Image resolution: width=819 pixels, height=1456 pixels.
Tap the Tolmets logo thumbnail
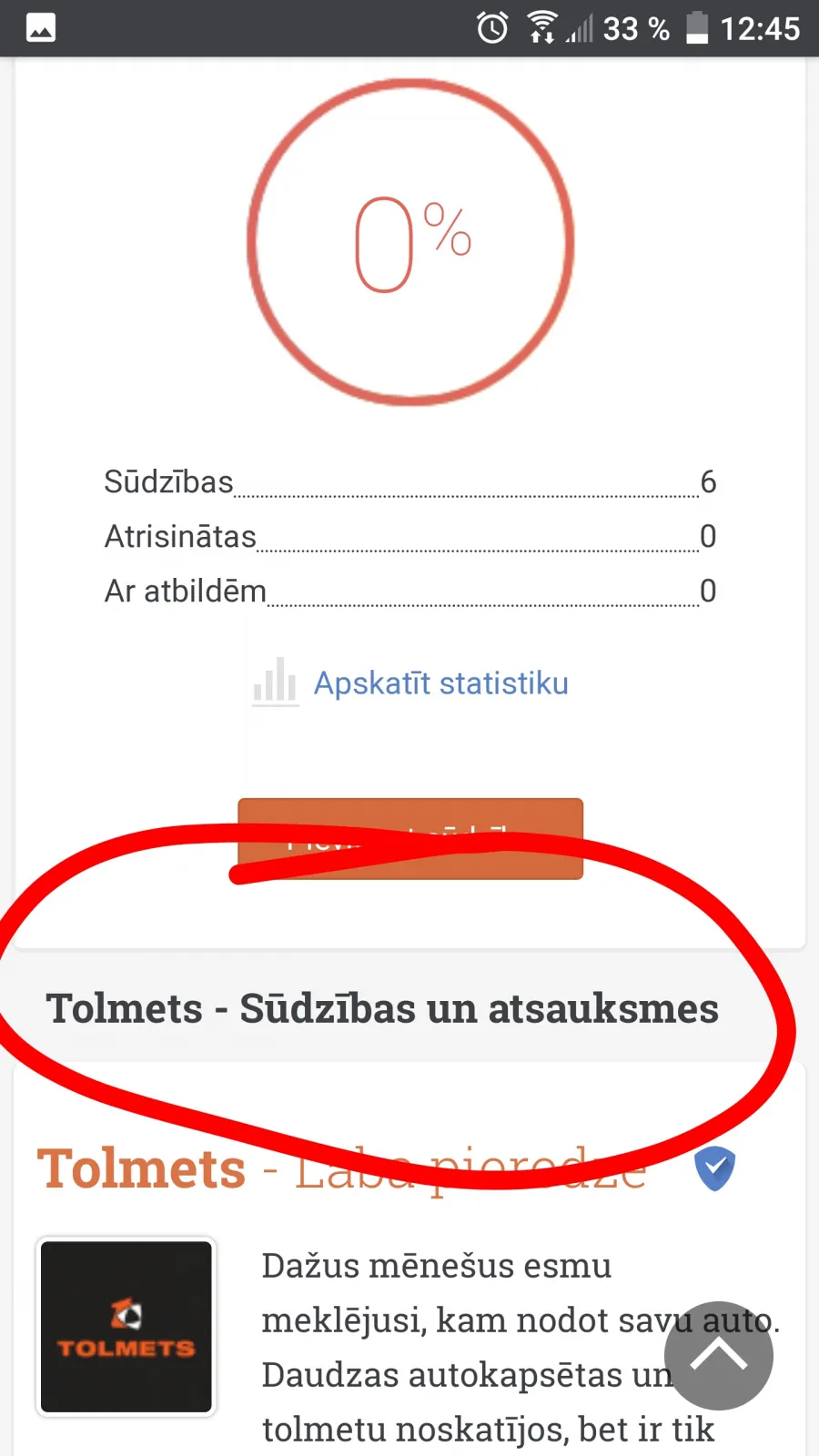(126, 1327)
